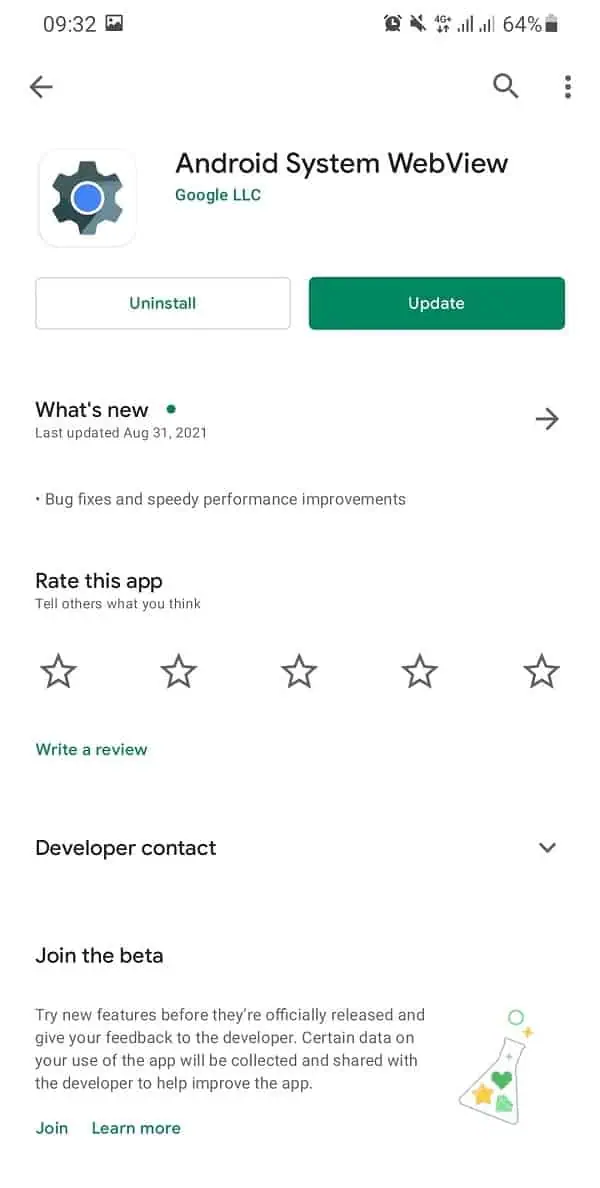Update Android System WebView
Viewport: 600px width, 1188px height.
tap(436, 303)
